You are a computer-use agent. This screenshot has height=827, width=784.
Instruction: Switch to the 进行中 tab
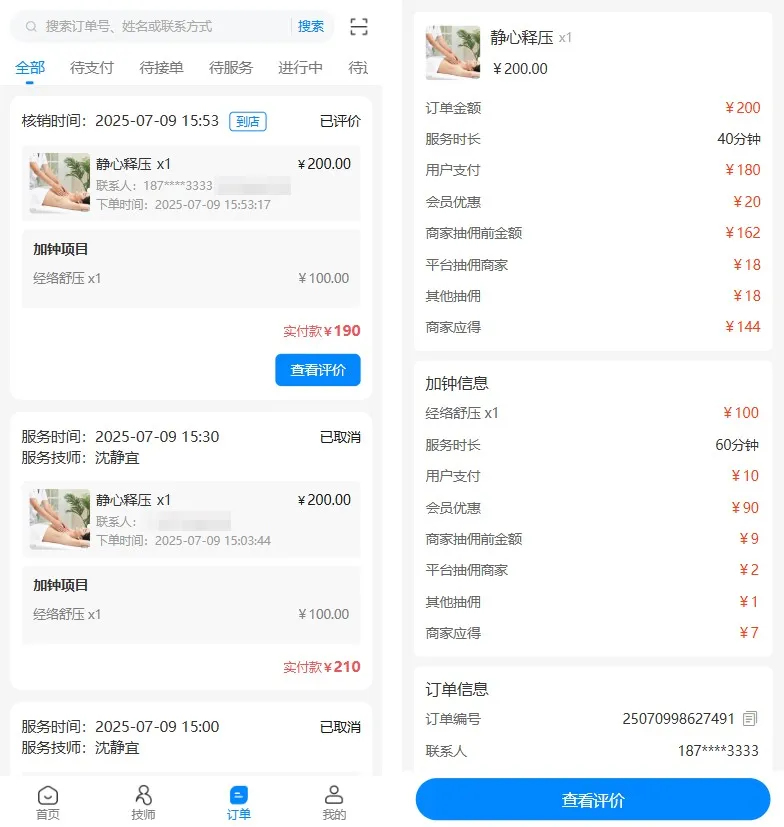(x=300, y=68)
